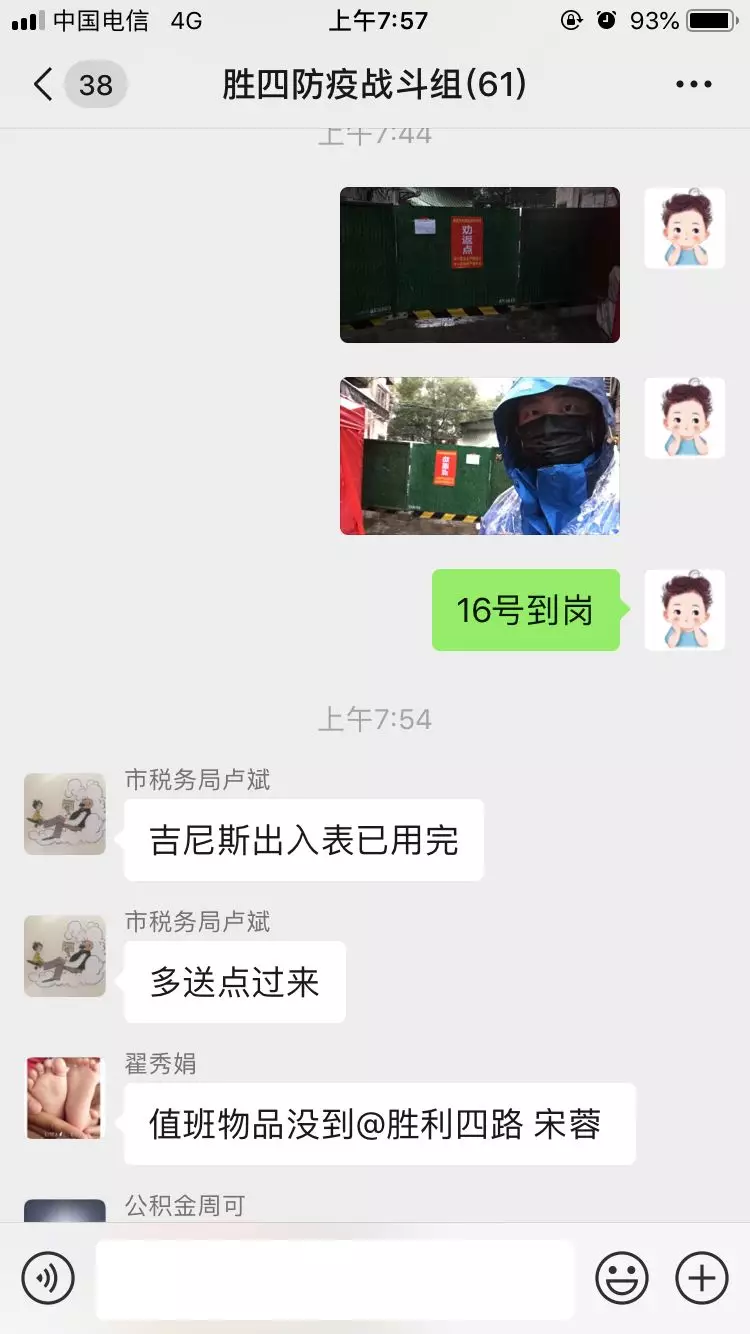View the selfie photo in blue raincoat
This screenshot has width=750, height=1334.
click(479, 456)
